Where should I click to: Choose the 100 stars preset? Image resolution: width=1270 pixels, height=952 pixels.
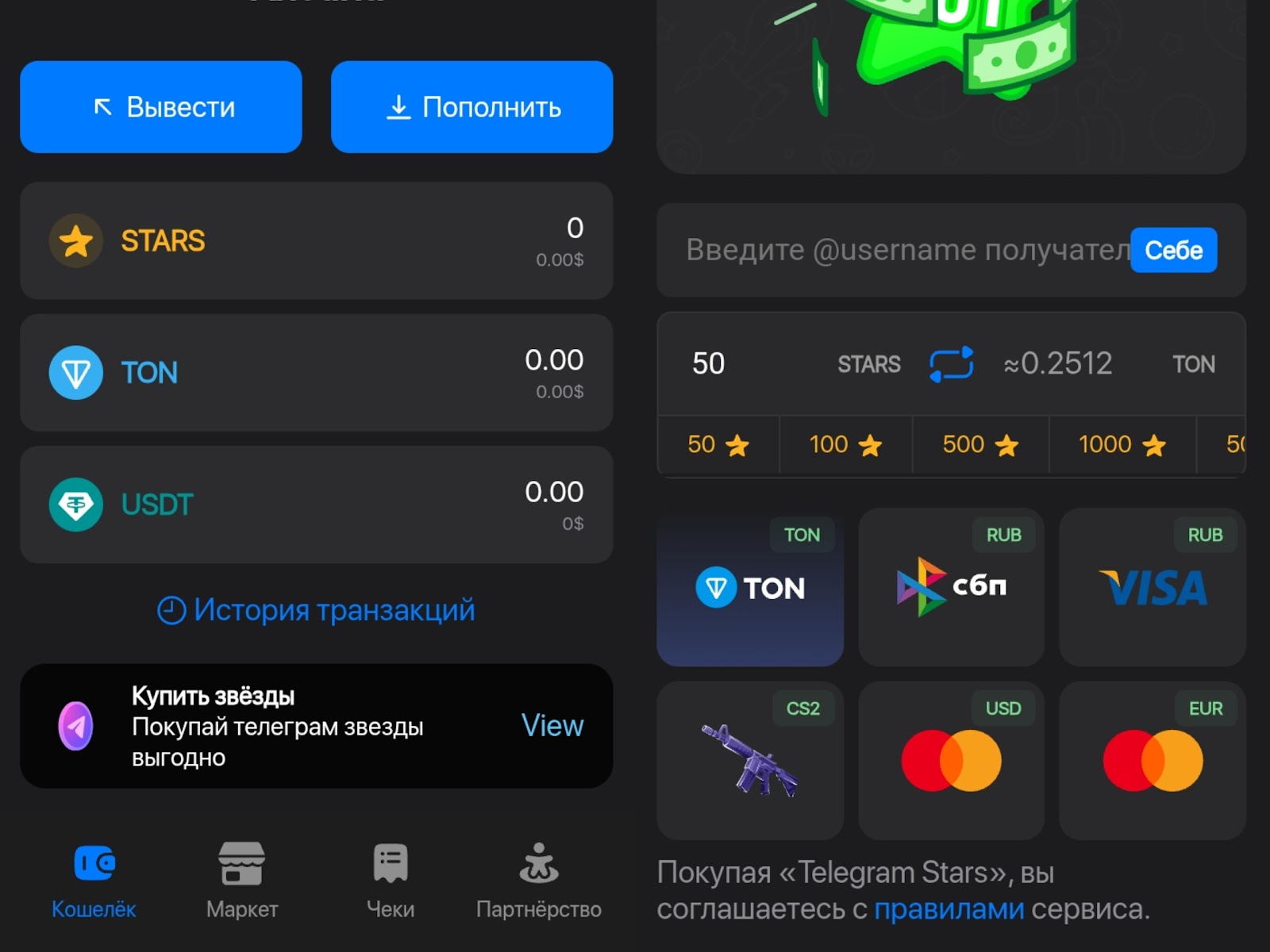[845, 445]
